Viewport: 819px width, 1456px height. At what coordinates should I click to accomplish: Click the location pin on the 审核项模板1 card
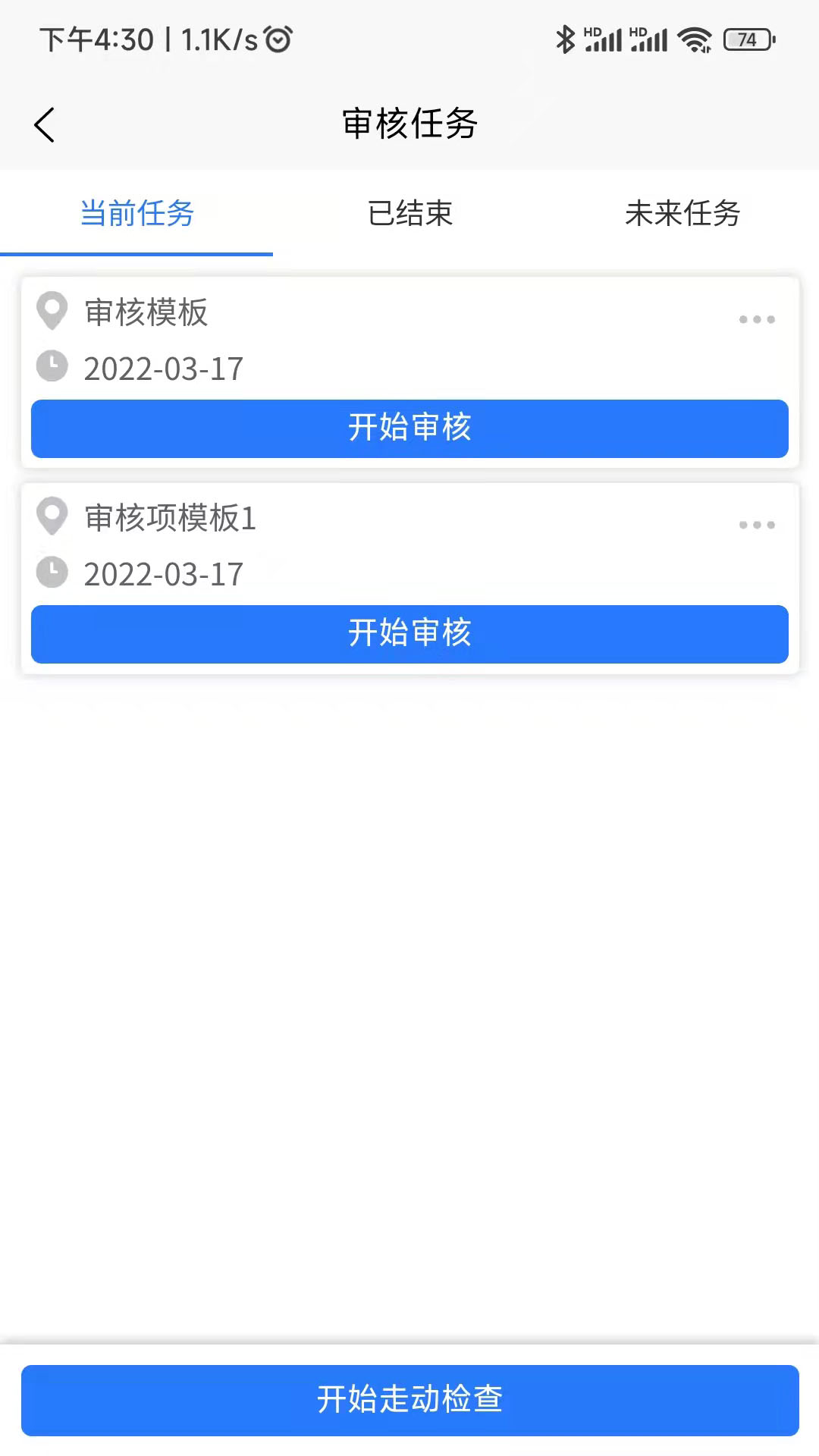pyautogui.click(x=52, y=519)
